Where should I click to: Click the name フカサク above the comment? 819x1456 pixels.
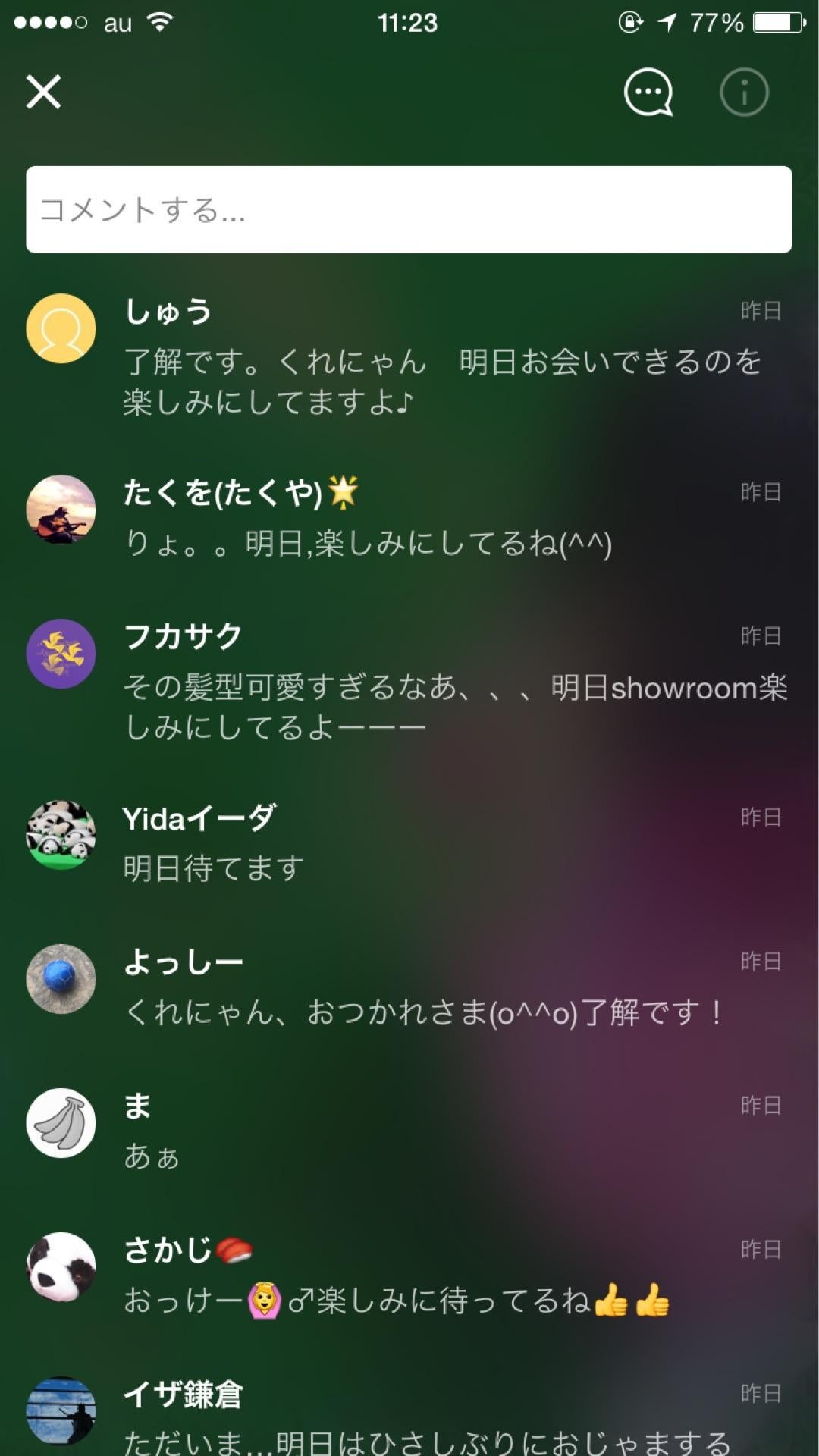(x=183, y=637)
